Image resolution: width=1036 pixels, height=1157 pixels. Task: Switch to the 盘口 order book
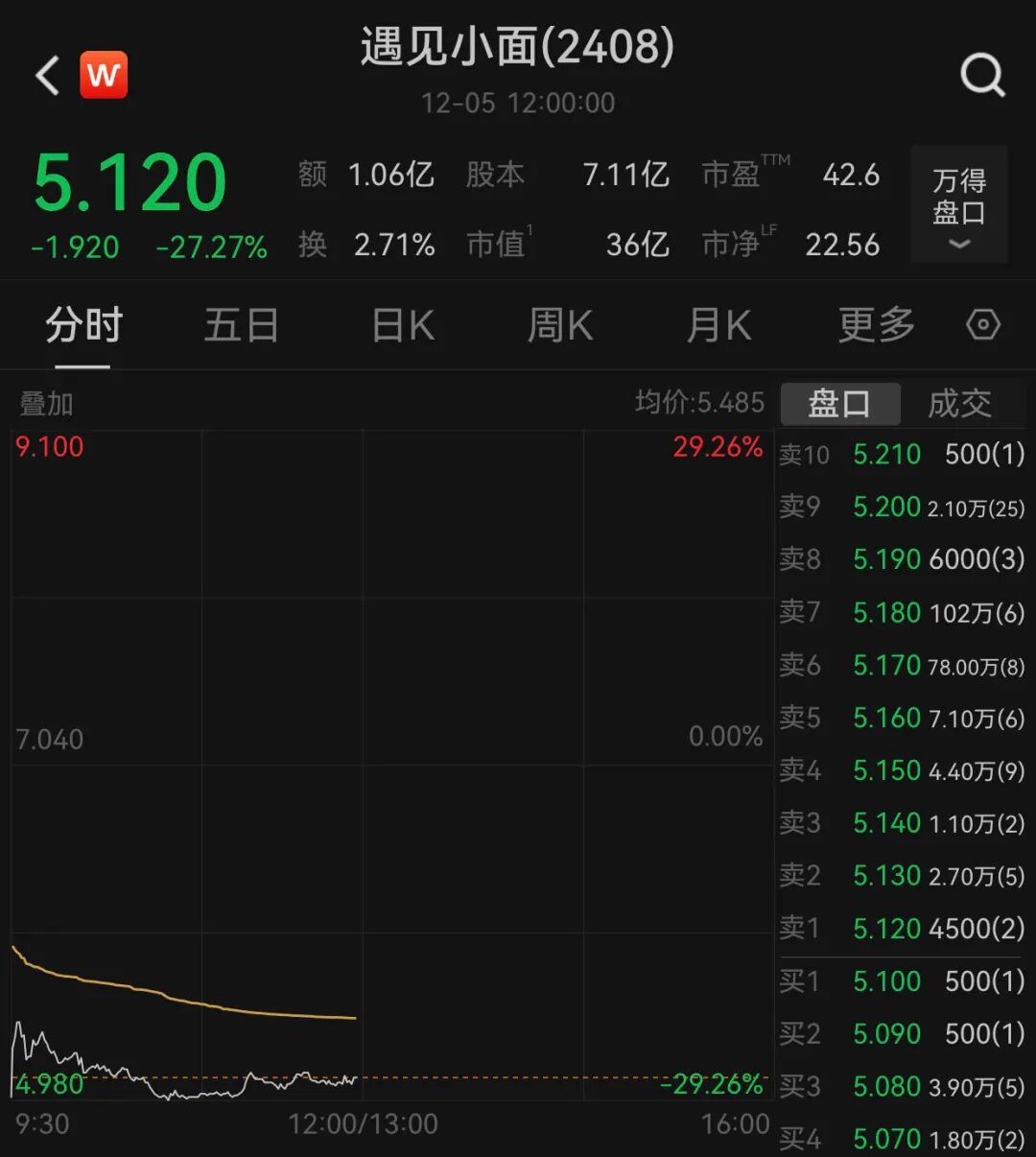839,404
